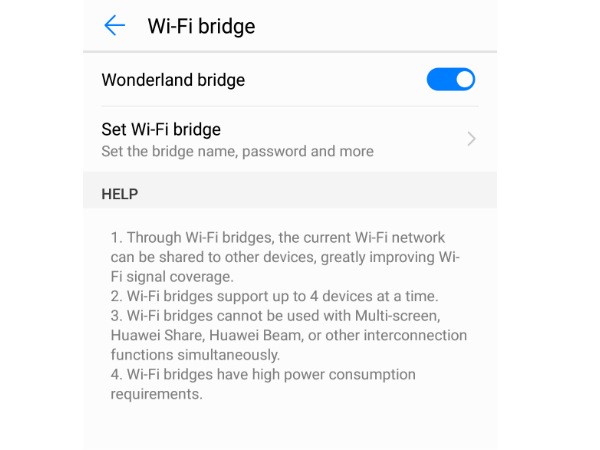Go back from Wi-Fi bridge

click(x=115, y=26)
